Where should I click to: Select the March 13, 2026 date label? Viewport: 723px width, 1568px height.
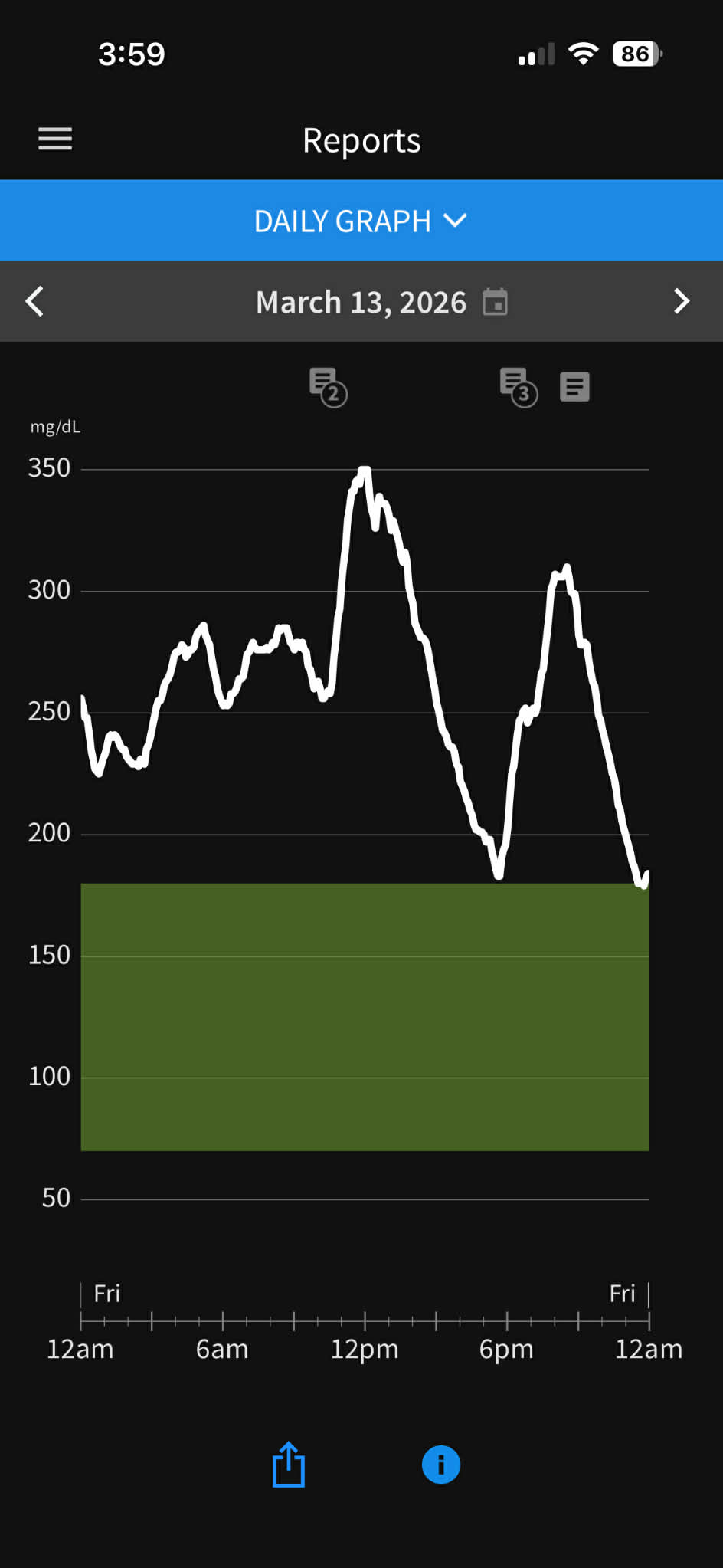(361, 302)
